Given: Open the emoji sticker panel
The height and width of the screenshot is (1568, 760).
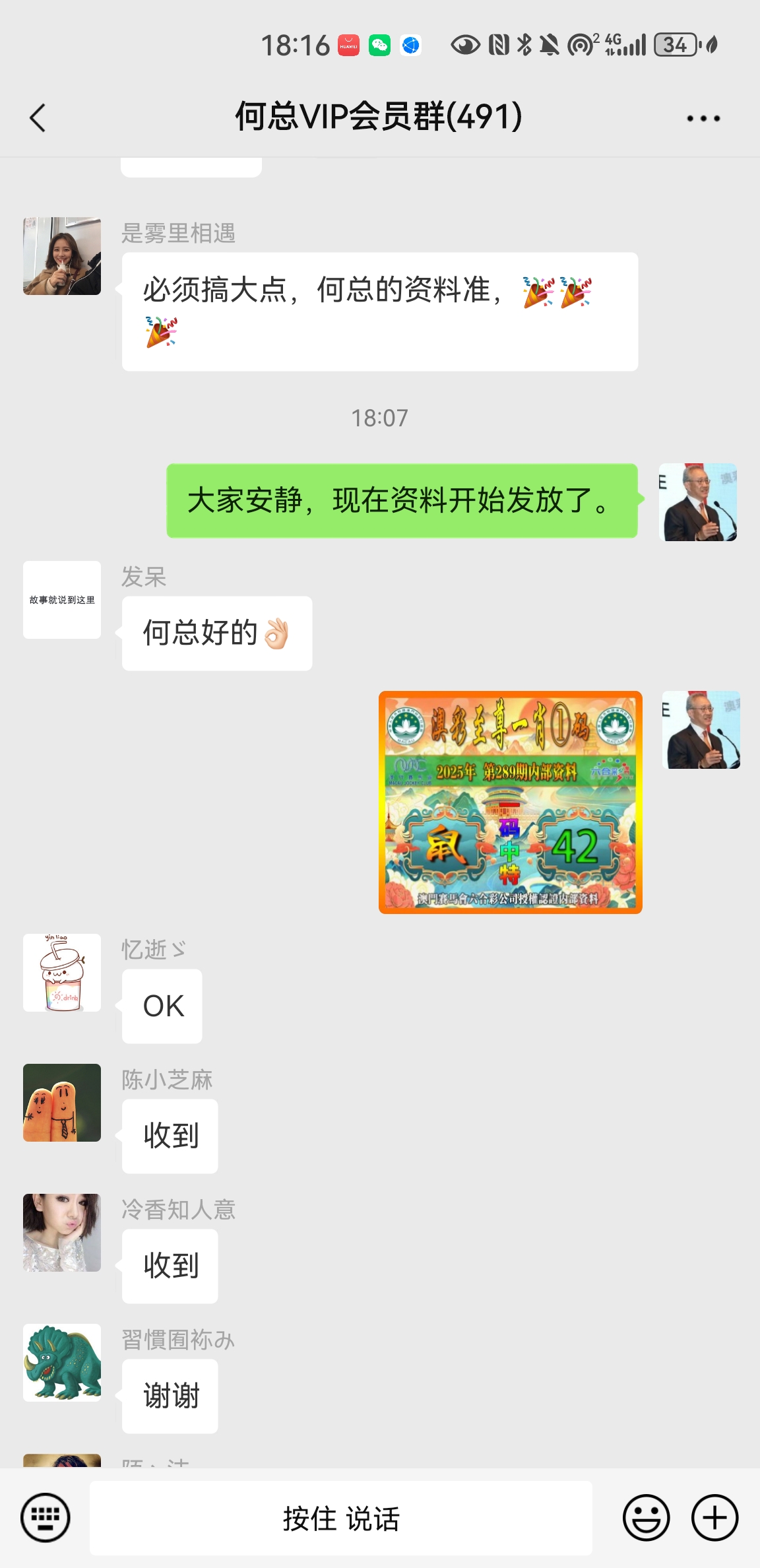Looking at the screenshot, I should tap(646, 1517).
